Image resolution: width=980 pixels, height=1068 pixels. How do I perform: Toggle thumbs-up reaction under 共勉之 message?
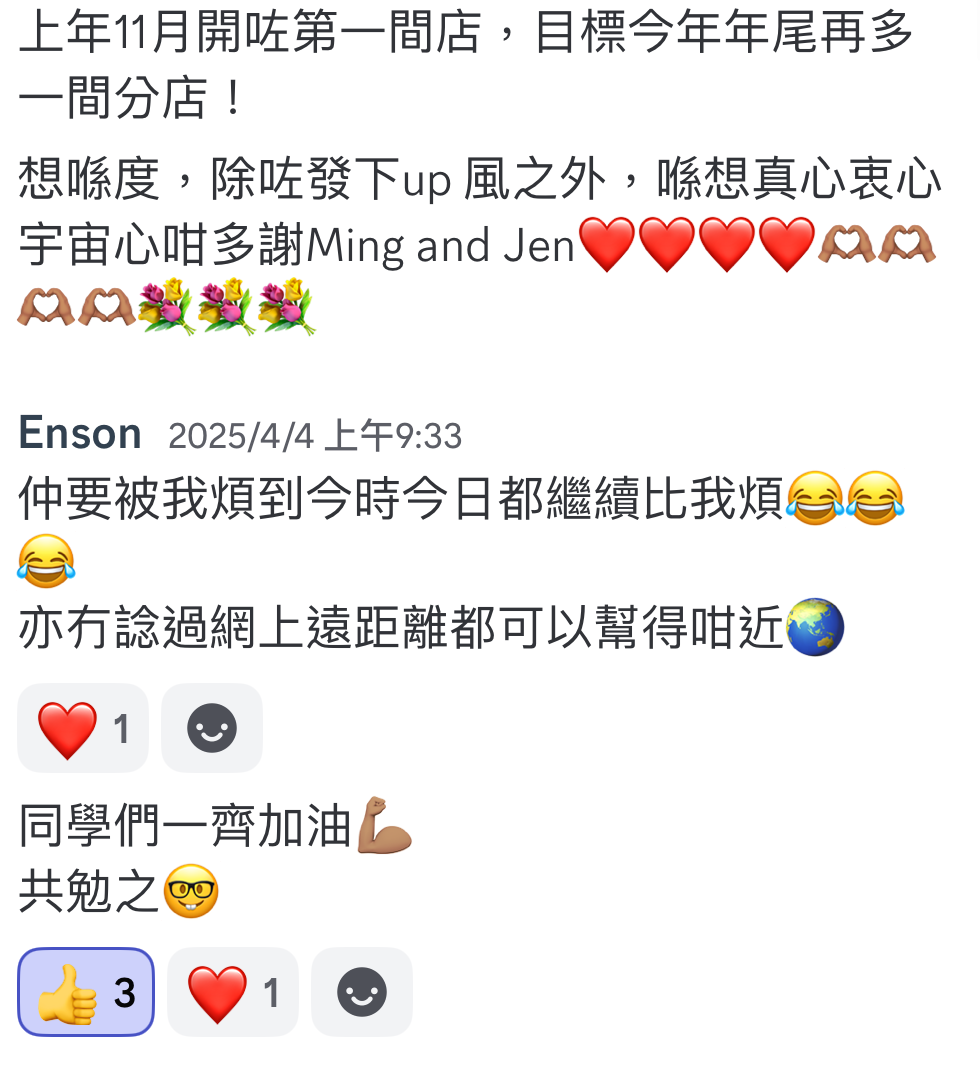[x=86, y=992]
